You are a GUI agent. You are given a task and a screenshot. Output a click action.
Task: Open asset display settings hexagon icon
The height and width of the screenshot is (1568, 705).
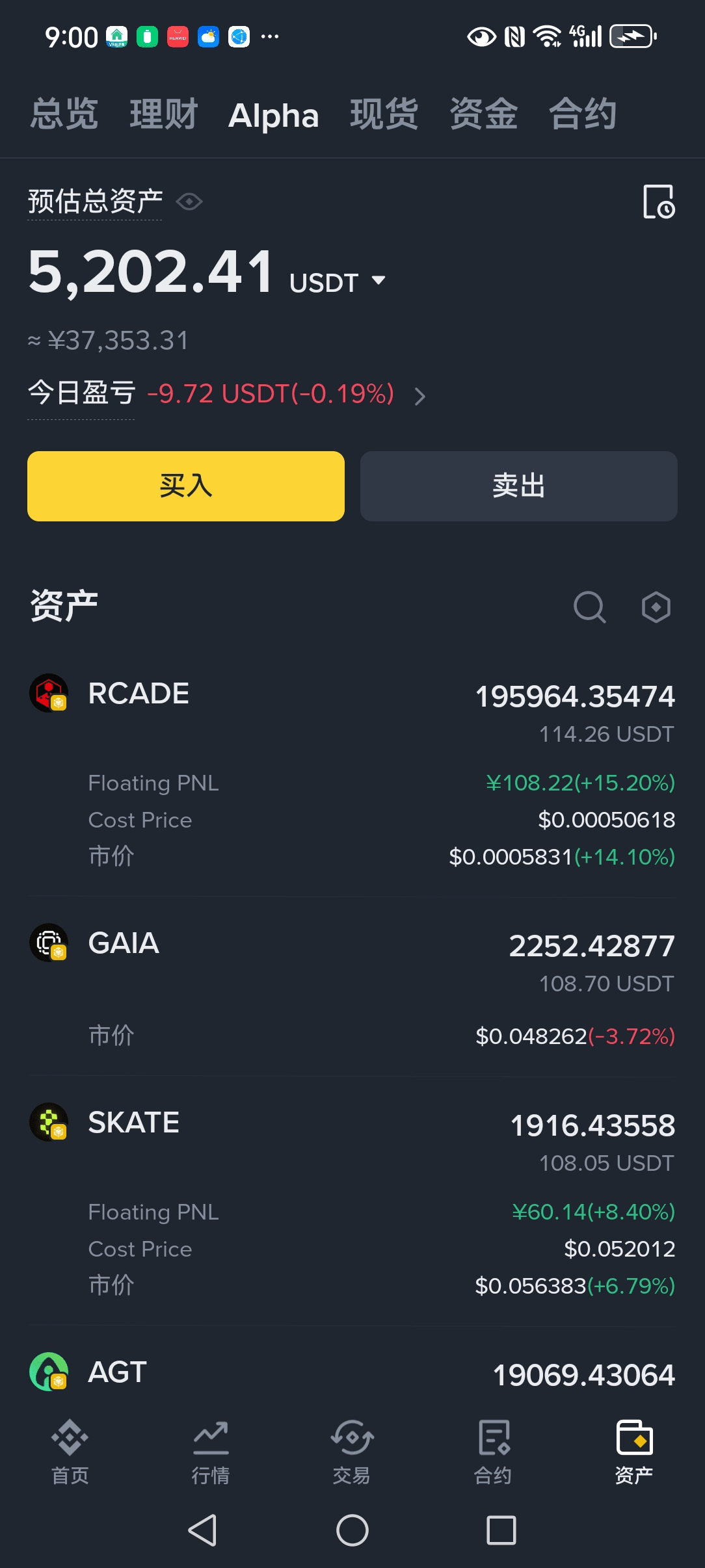656,607
